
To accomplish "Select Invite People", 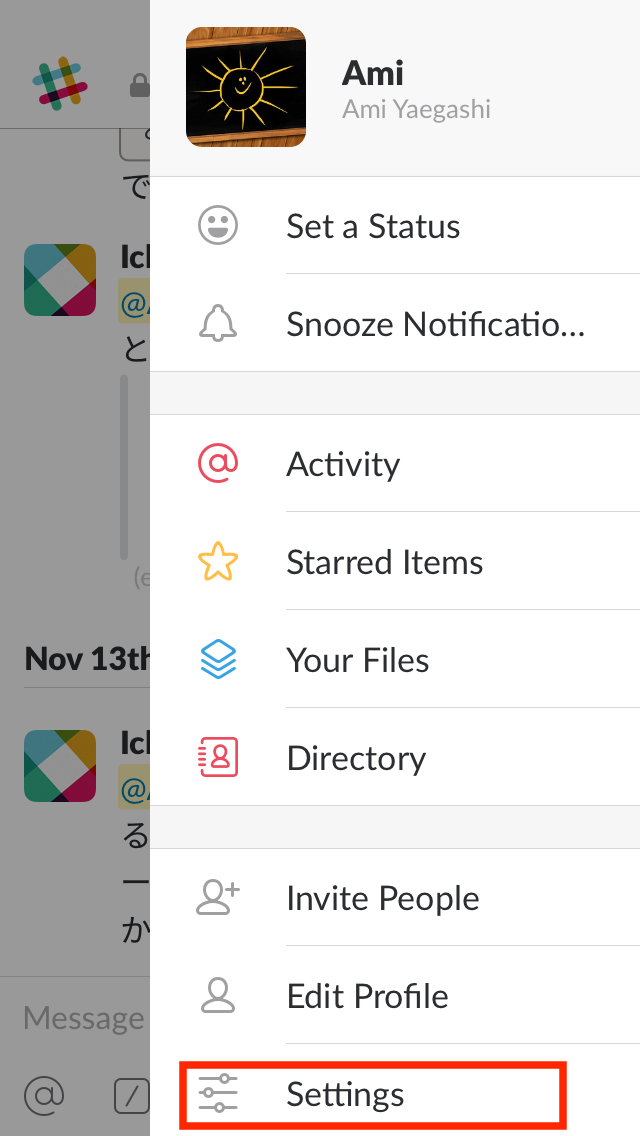I will coord(382,898).
